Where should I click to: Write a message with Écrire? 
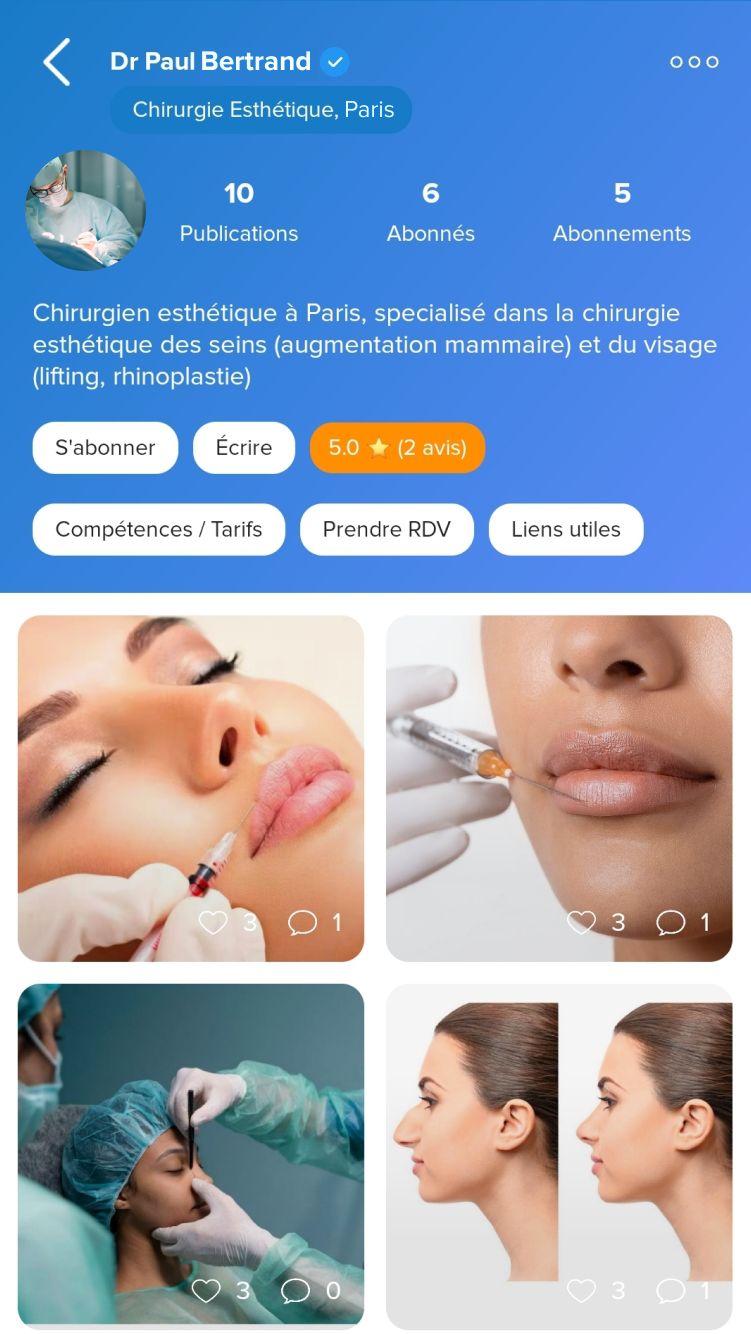tap(244, 447)
